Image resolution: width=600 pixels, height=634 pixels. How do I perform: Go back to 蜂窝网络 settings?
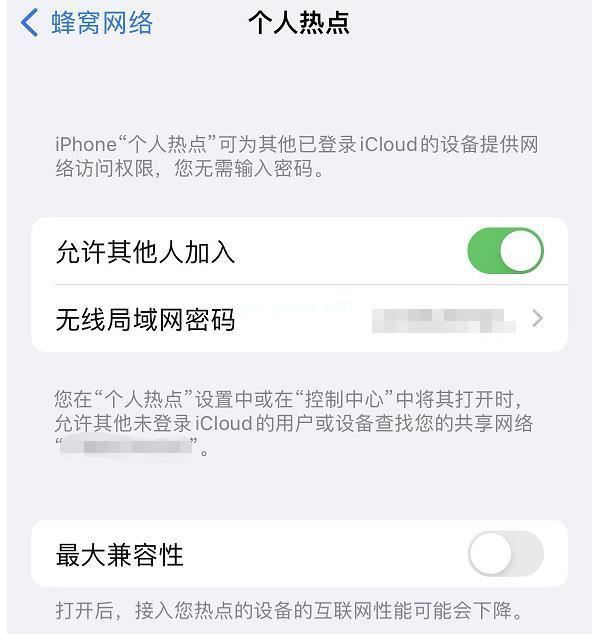pos(87,23)
